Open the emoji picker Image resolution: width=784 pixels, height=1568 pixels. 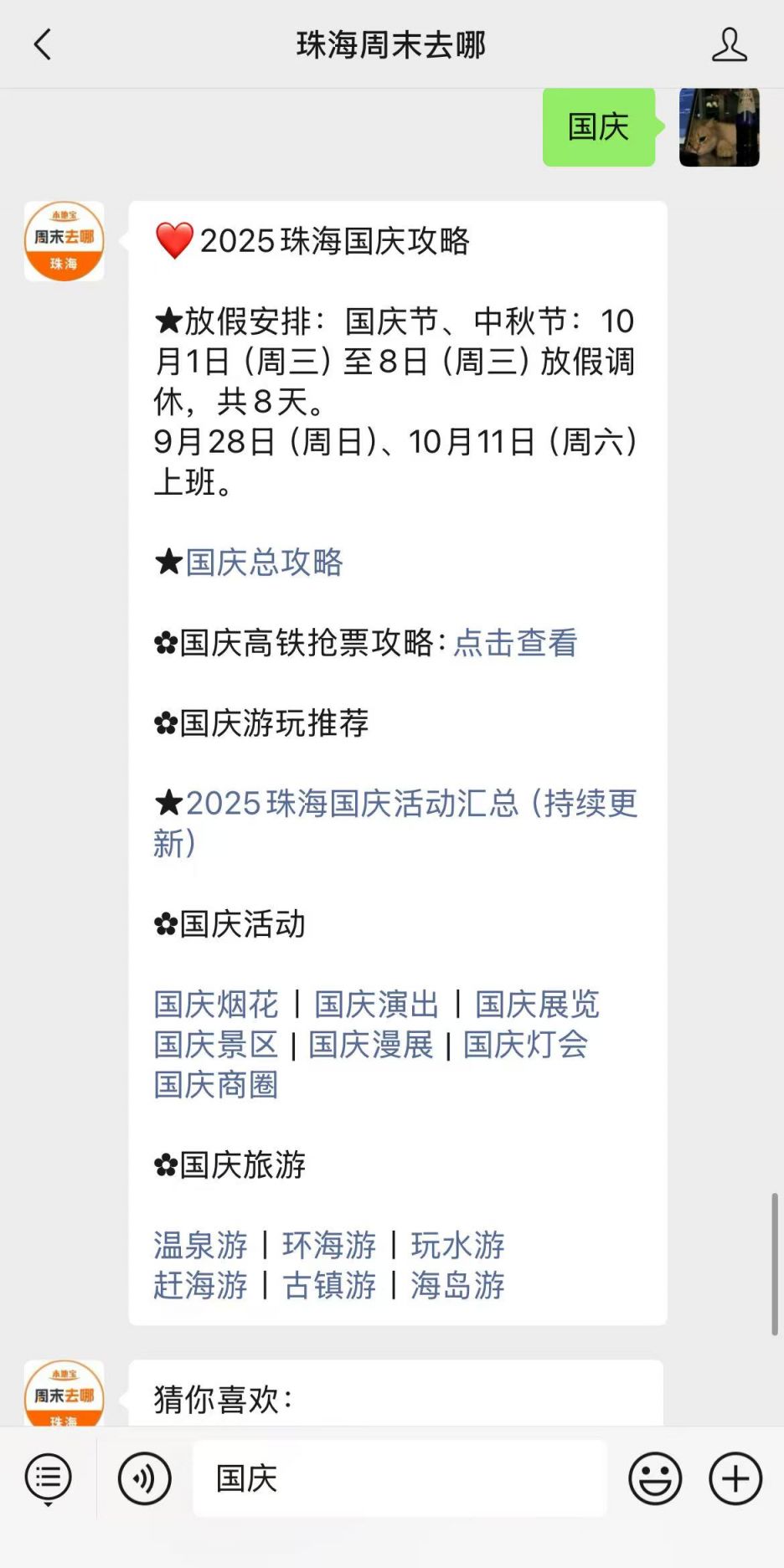(655, 1478)
